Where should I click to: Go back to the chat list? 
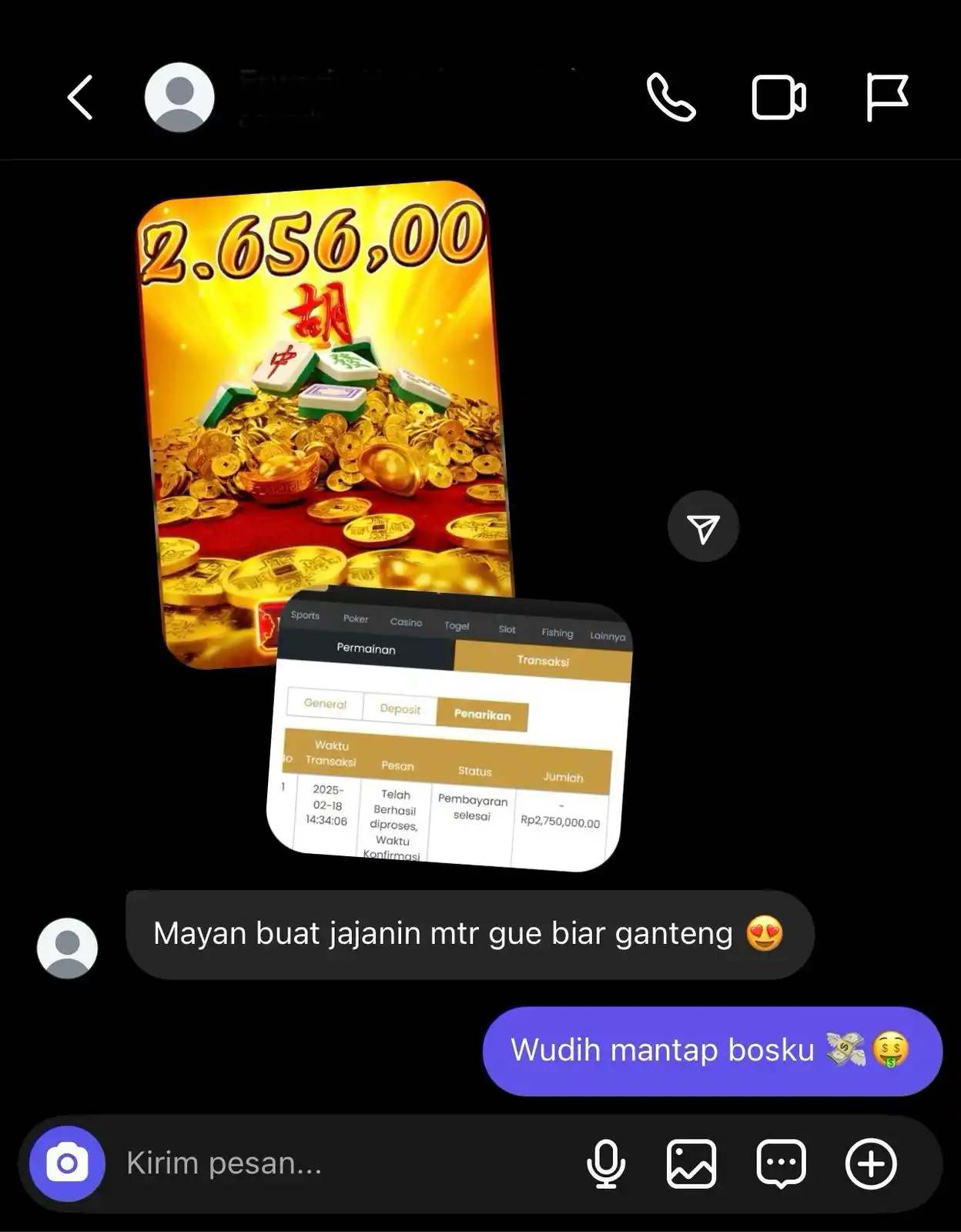[80, 98]
